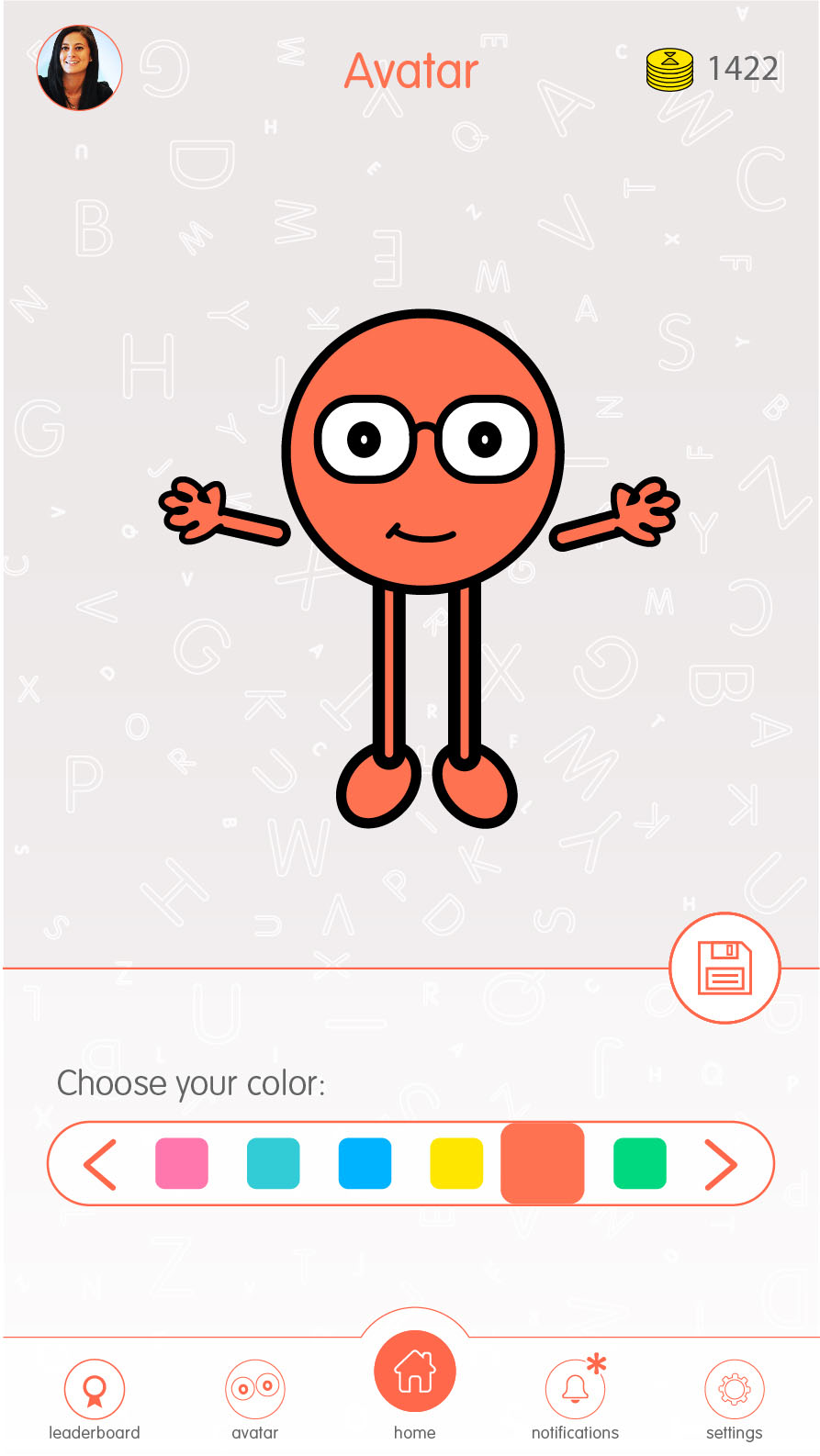Open your profile photo in the top corner

[x=79, y=68]
